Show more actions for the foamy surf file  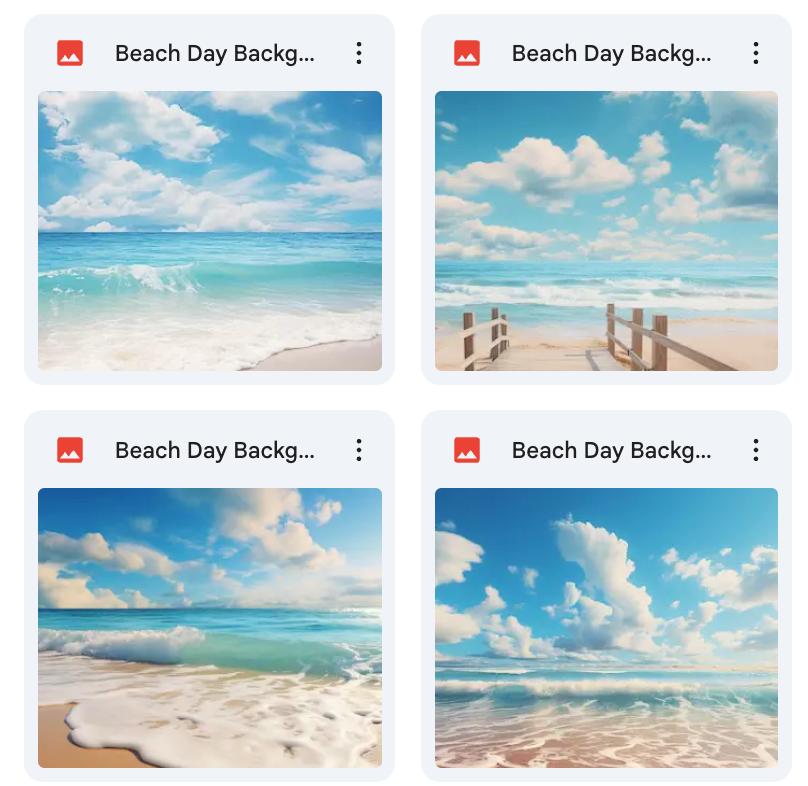coord(359,450)
